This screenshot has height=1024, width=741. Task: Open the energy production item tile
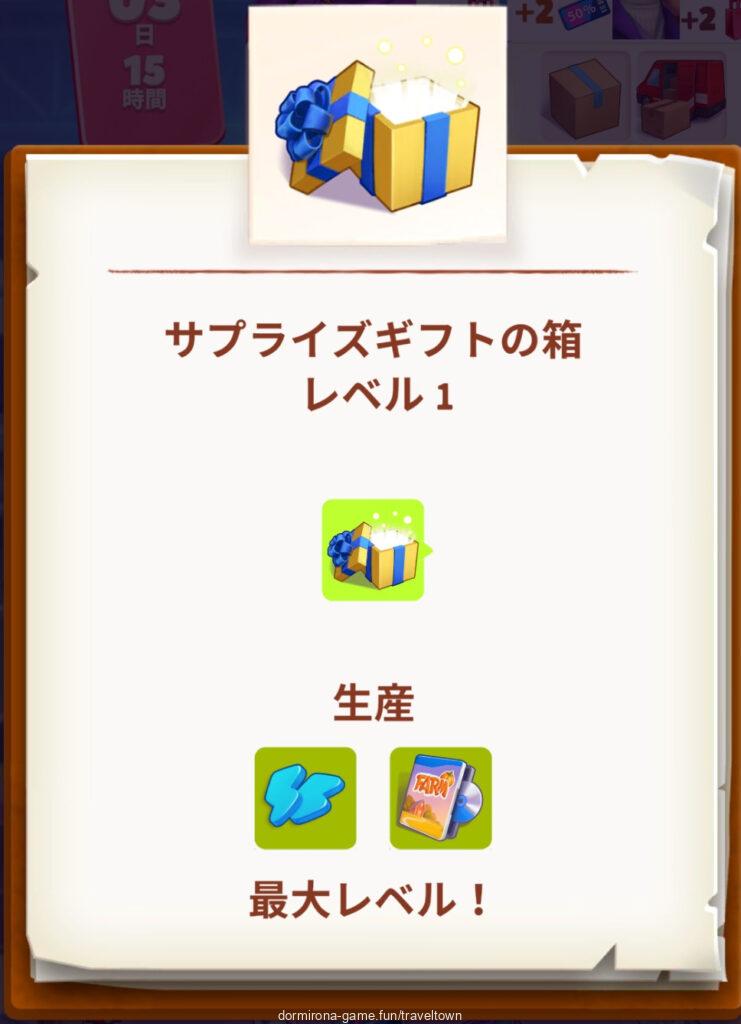[305, 797]
